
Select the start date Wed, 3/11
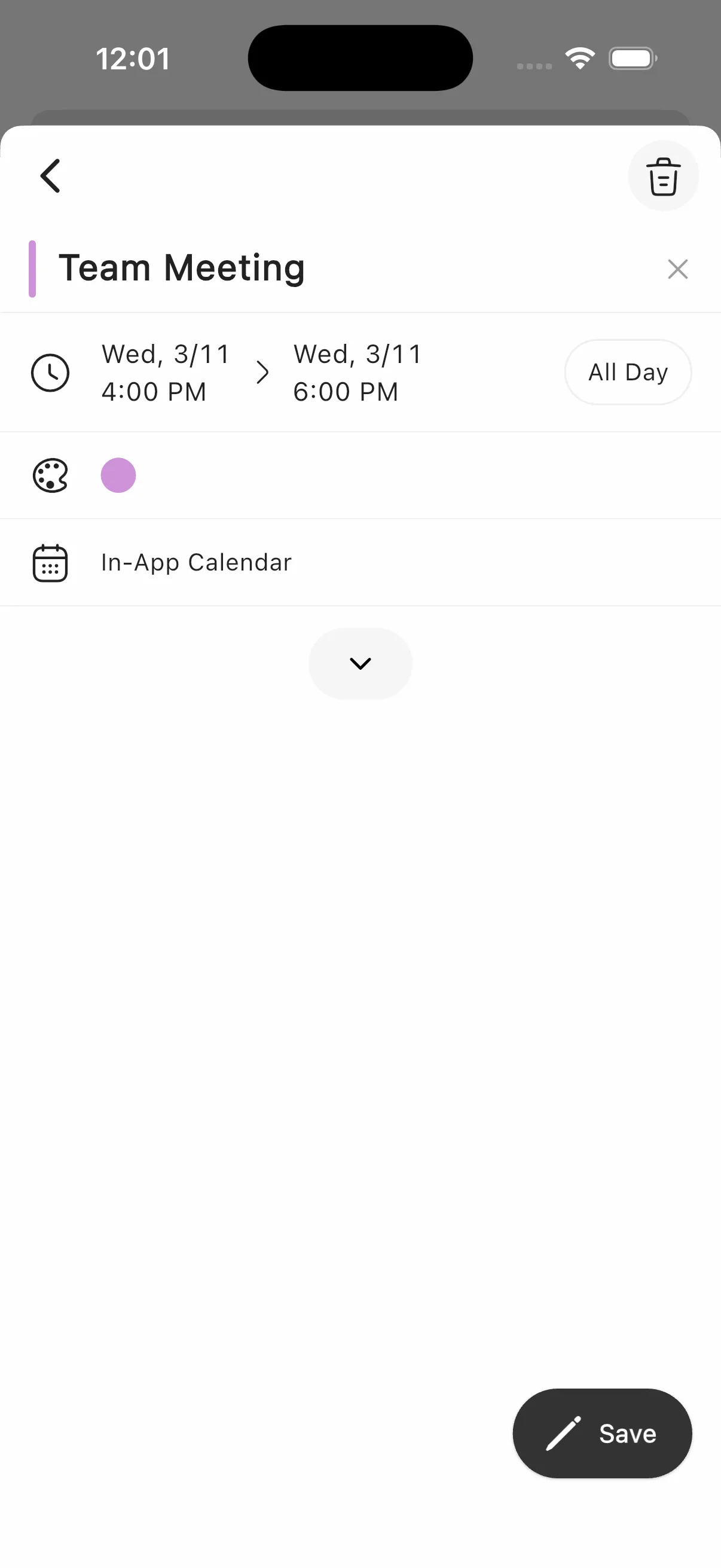pos(164,353)
